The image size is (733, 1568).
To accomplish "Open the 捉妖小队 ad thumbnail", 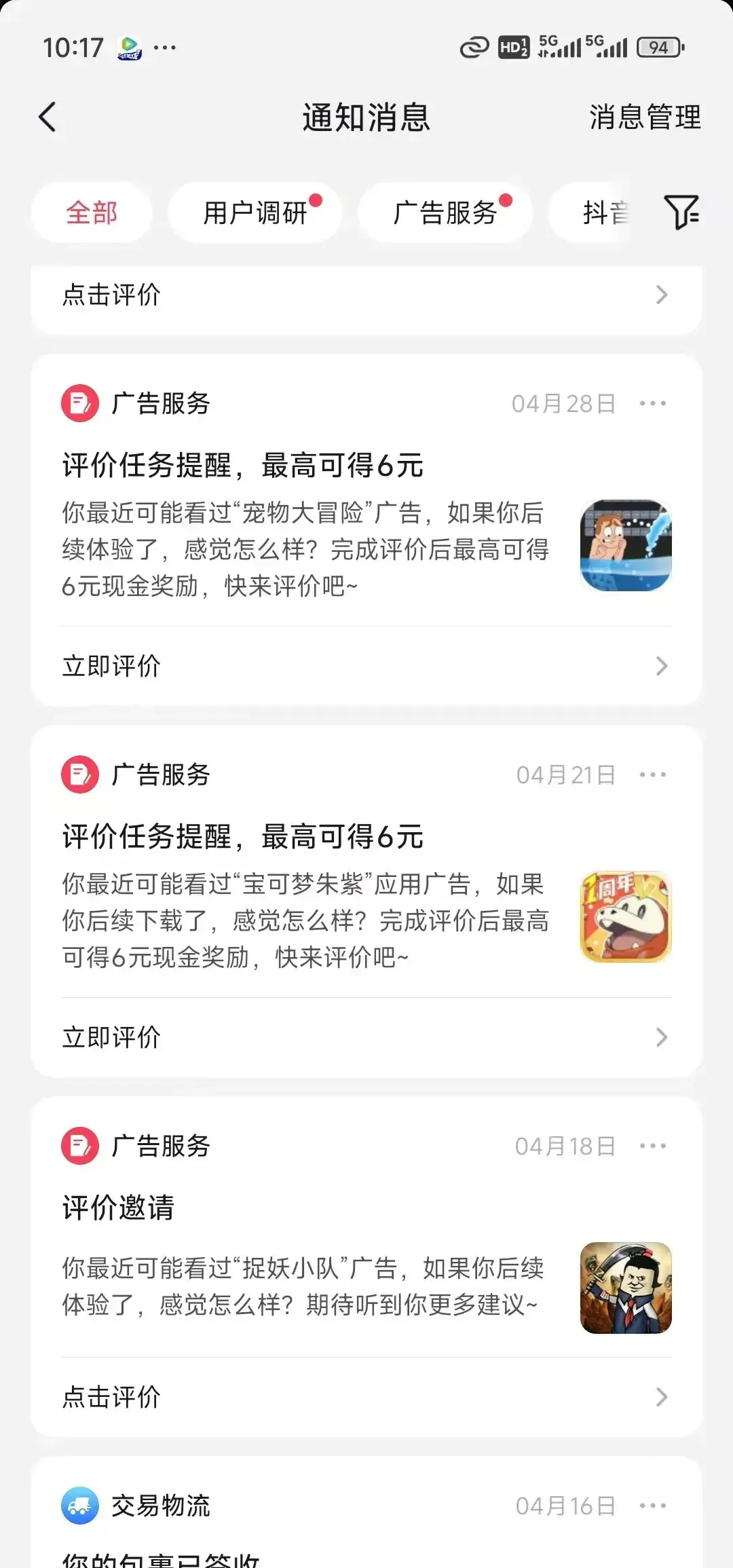I will (626, 1288).
